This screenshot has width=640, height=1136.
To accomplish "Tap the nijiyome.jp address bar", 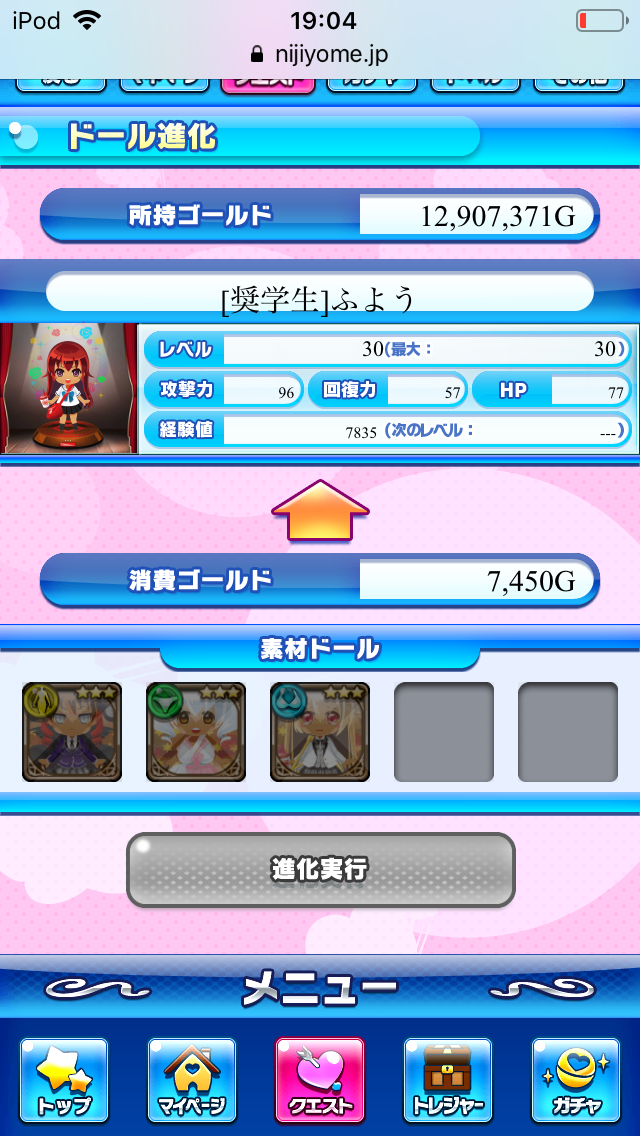I will pyautogui.click(x=320, y=54).
